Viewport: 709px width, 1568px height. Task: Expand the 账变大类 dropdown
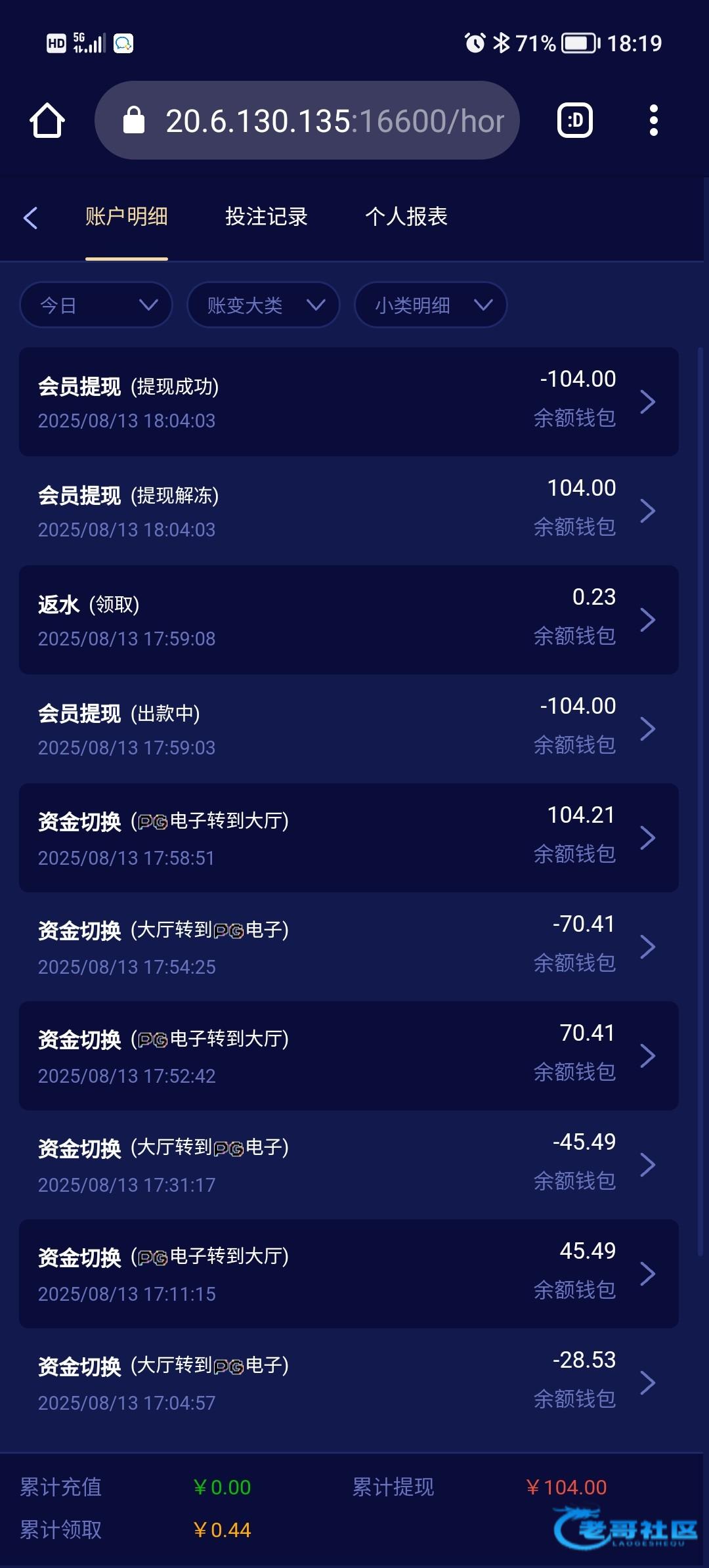click(263, 305)
